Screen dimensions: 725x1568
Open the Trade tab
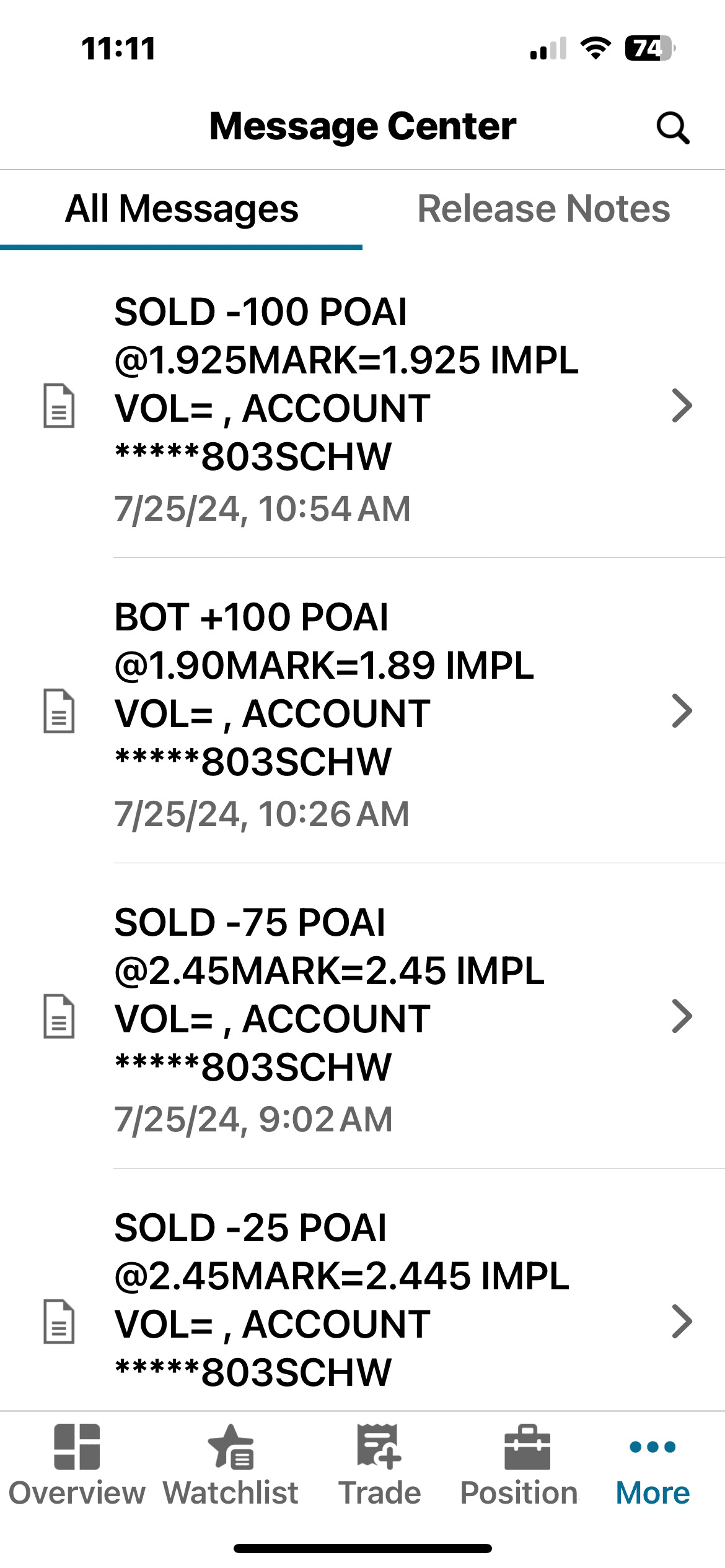pos(379,1465)
